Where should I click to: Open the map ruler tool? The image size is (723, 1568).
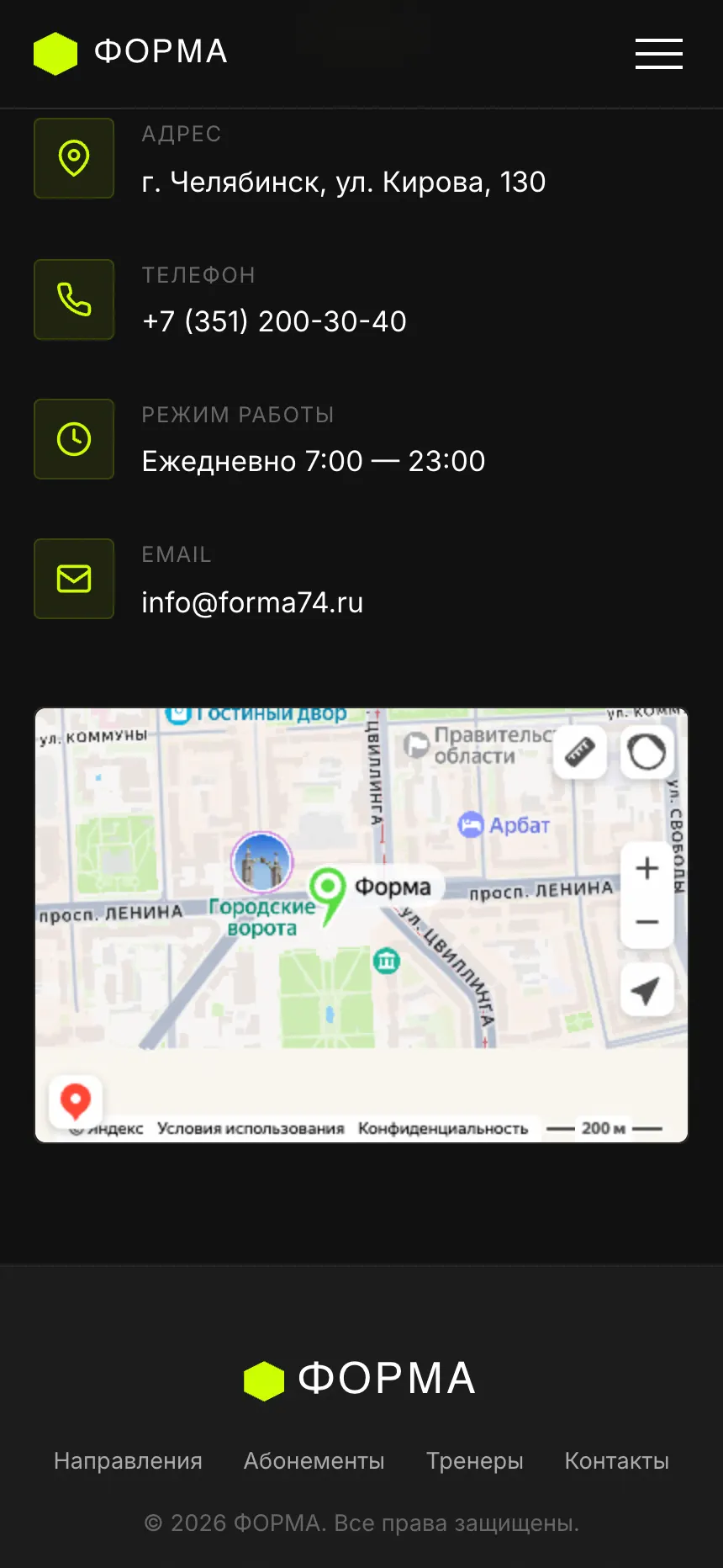[x=580, y=751]
